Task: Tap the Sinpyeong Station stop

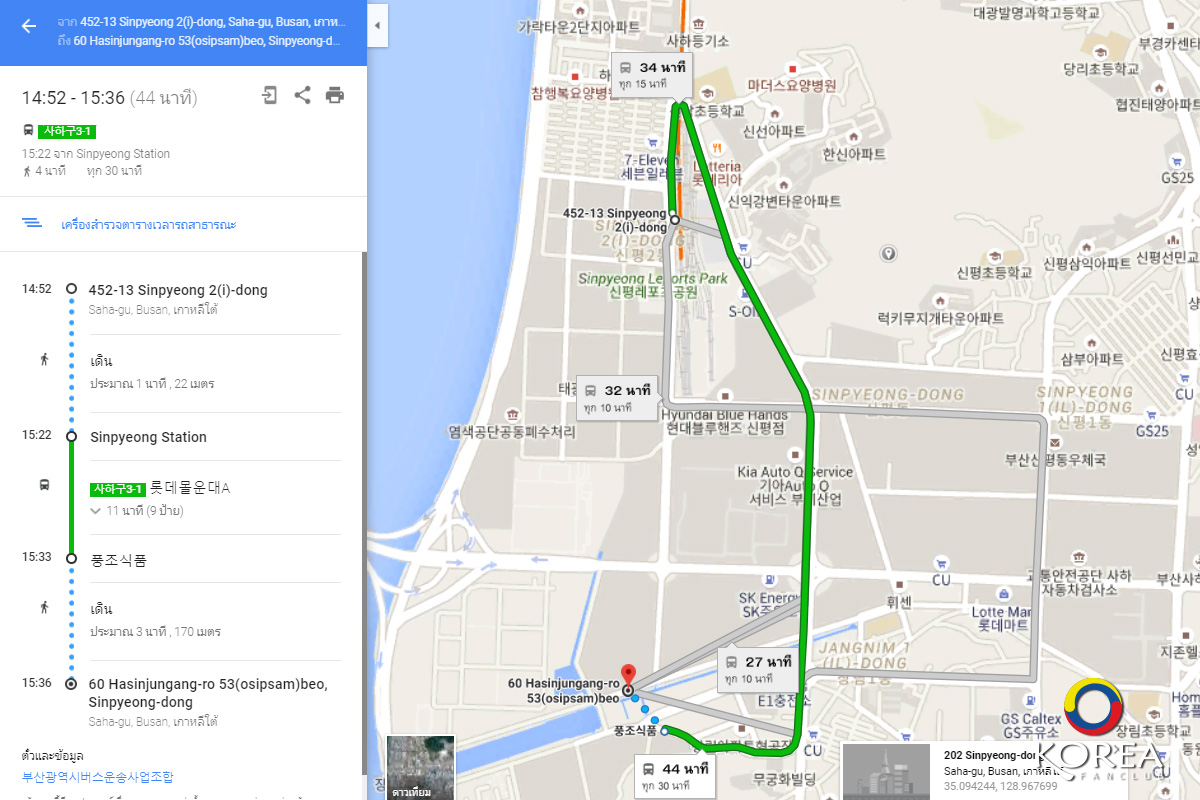Action: (x=148, y=437)
